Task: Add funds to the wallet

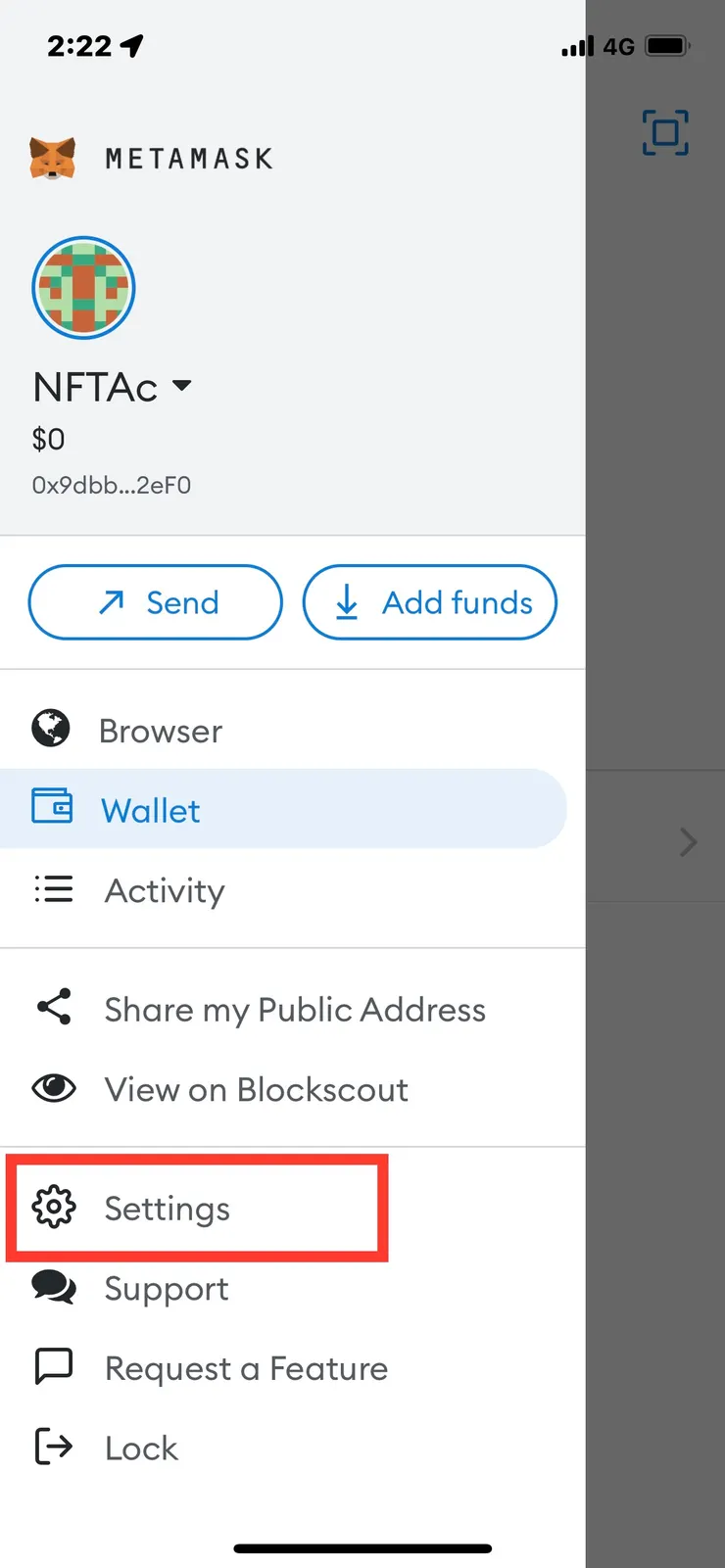Action: [x=430, y=602]
